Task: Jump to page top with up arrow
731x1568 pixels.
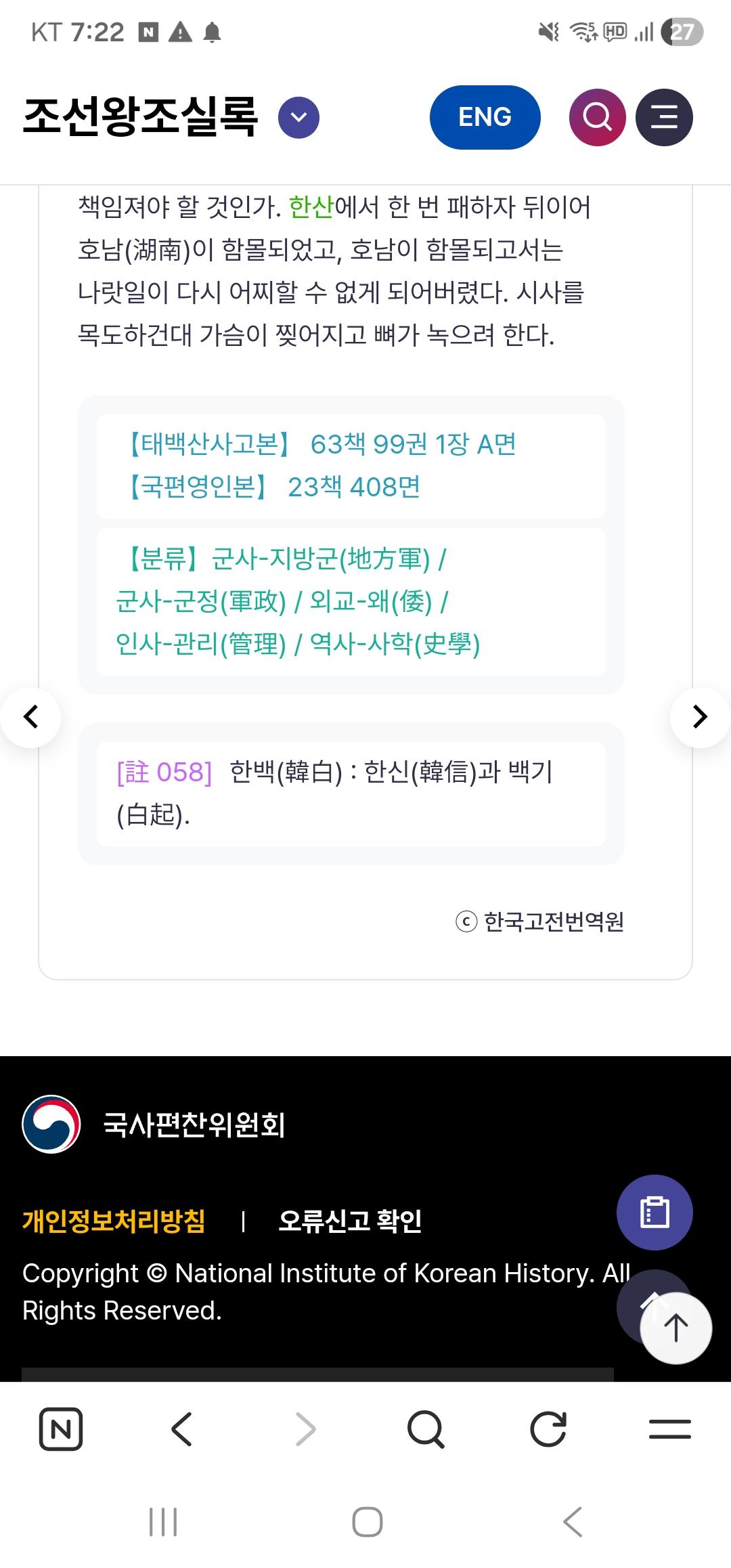Action: pyautogui.click(x=675, y=1328)
